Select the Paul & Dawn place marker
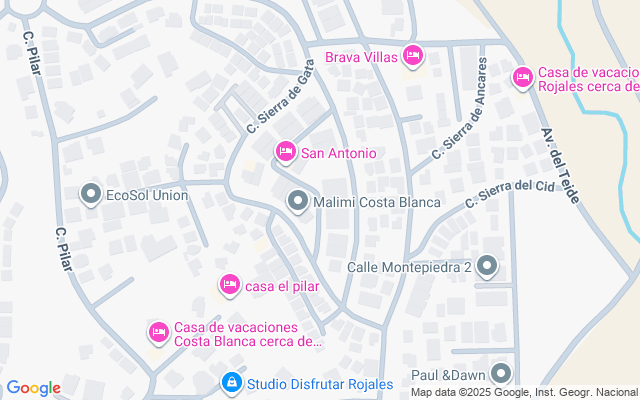 tap(501, 375)
